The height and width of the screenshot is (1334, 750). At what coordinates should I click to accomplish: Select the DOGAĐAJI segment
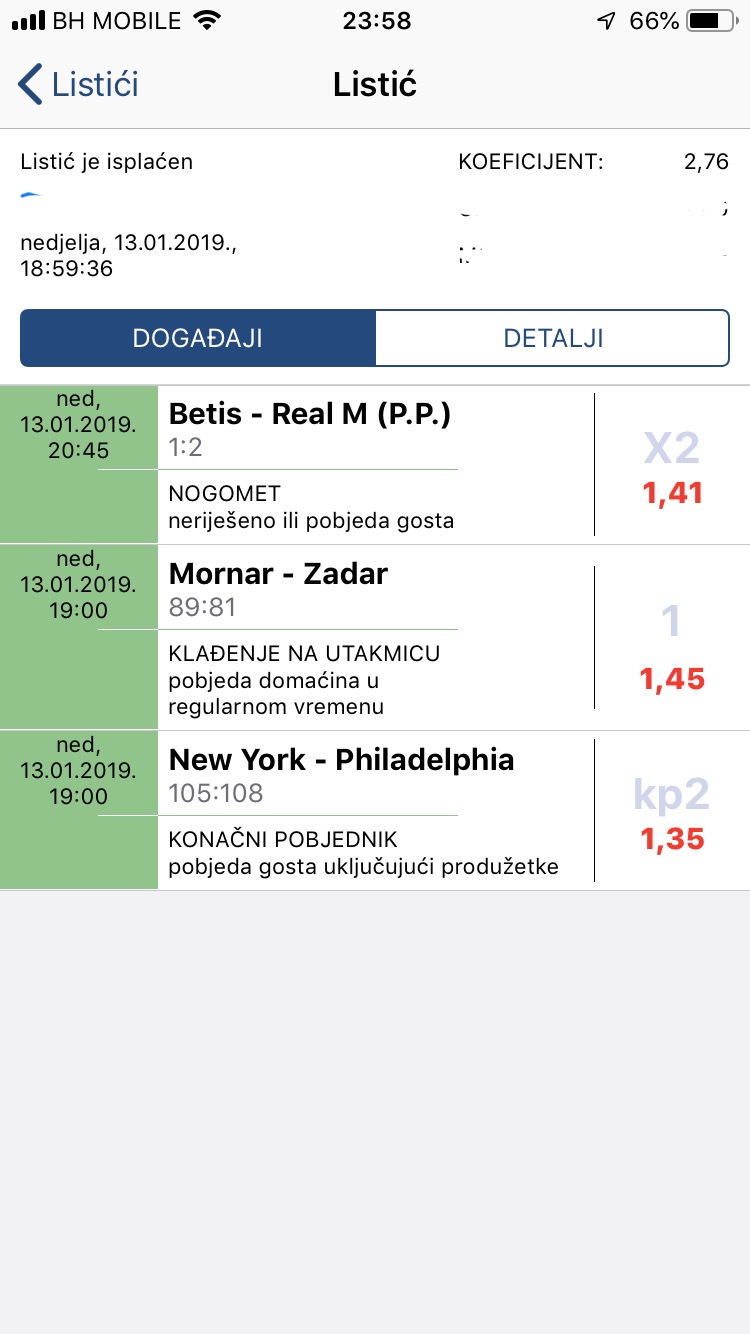click(x=198, y=338)
